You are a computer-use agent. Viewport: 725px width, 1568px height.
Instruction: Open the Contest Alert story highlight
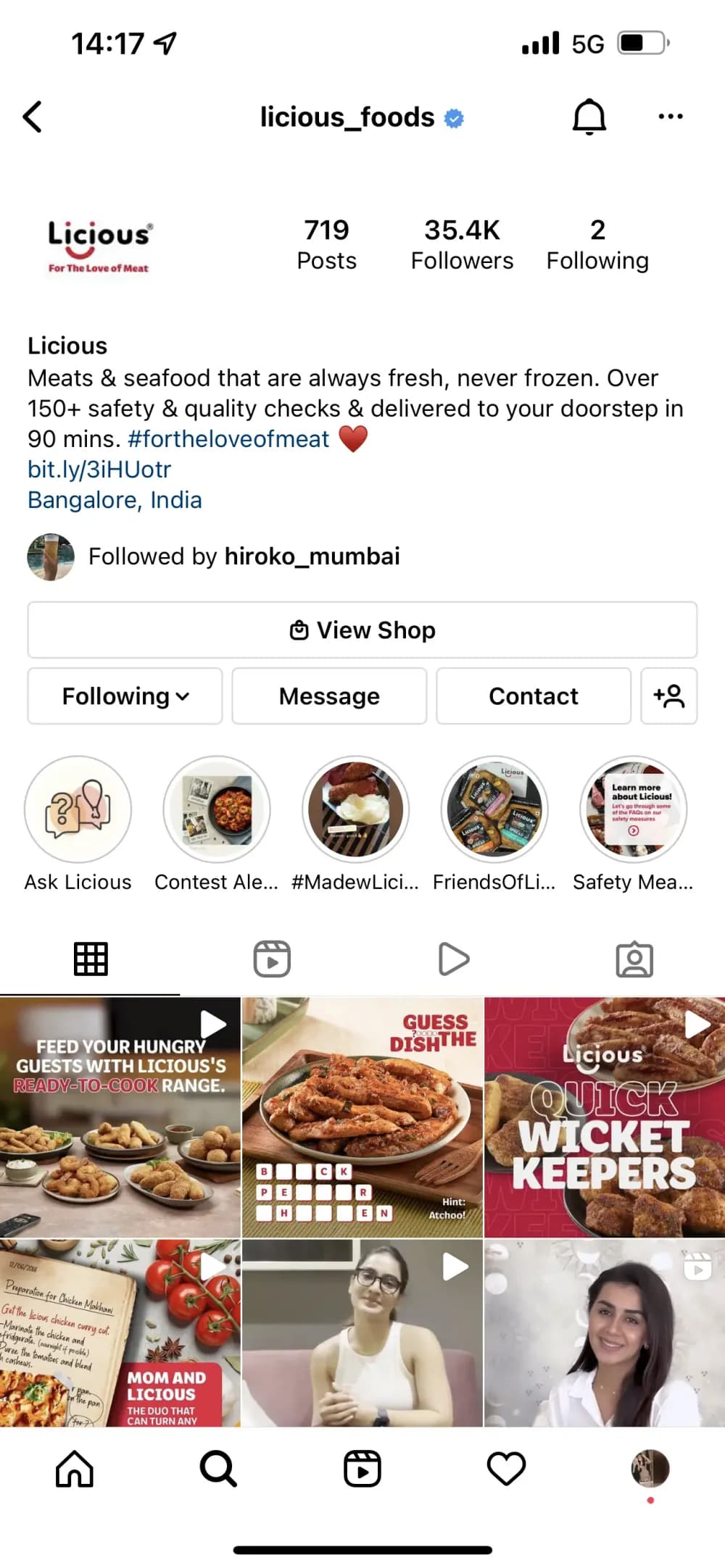(x=217, y=809)
